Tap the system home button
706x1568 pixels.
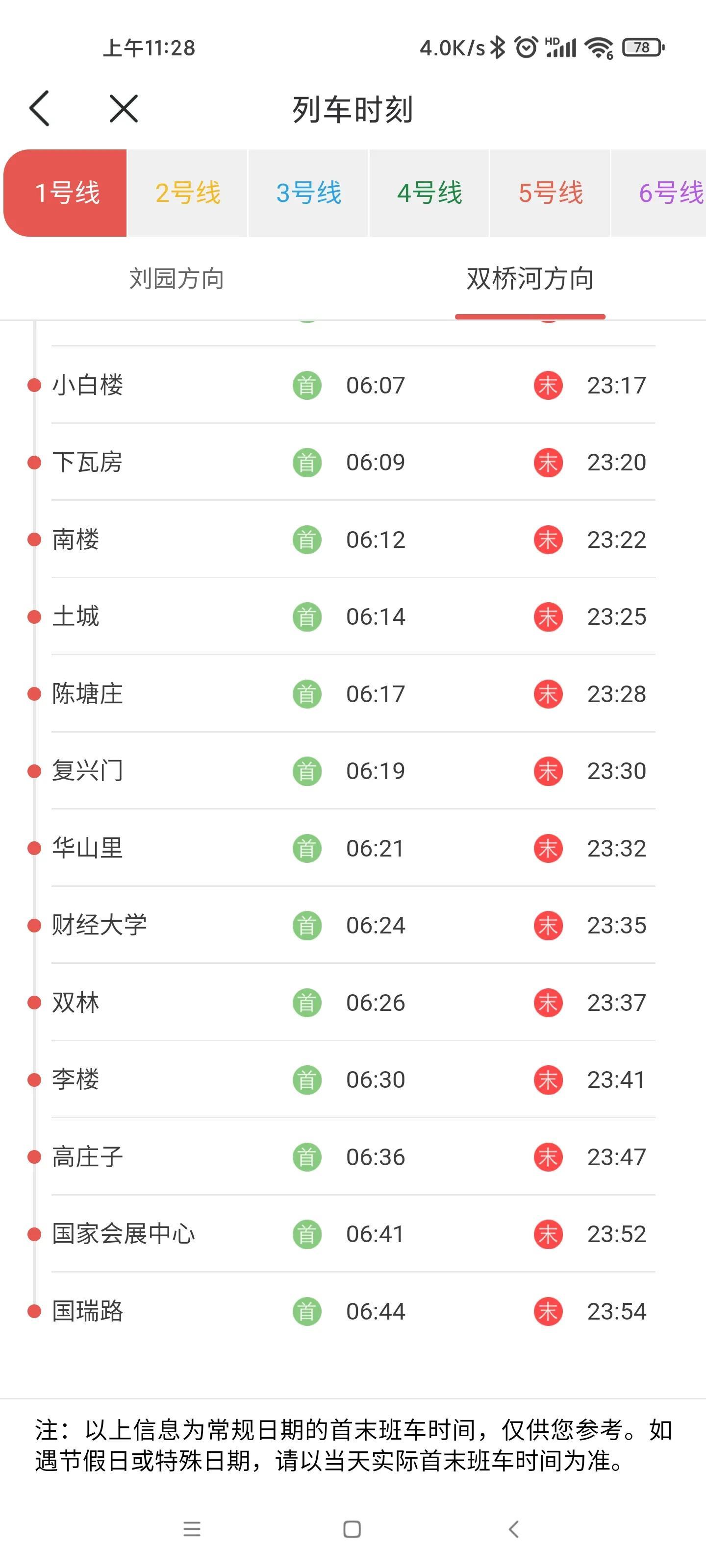[352, 1529]
